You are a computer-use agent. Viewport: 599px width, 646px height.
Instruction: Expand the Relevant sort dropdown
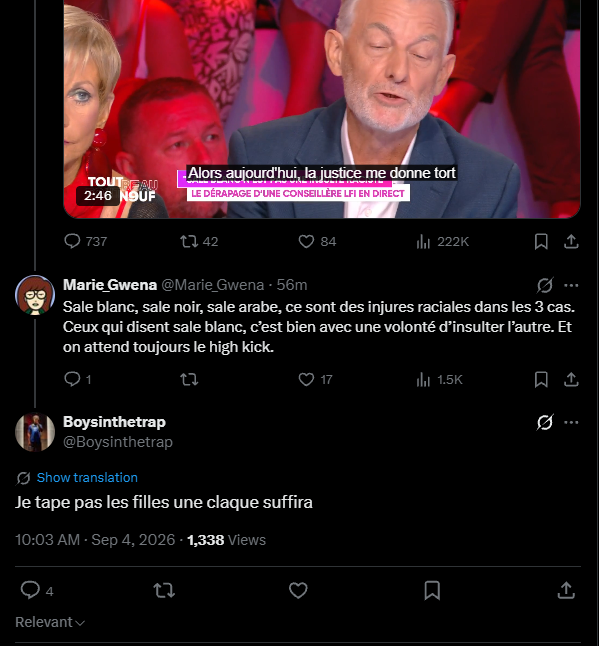pos(50,622)
